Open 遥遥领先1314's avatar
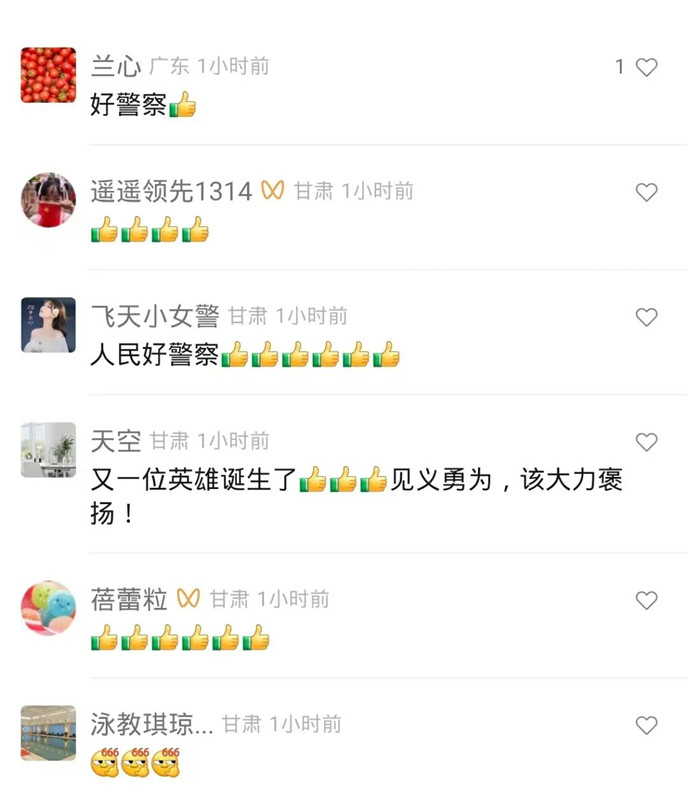Image resolution: width=687 pixels, height=800 pixels. coord(48,200)
